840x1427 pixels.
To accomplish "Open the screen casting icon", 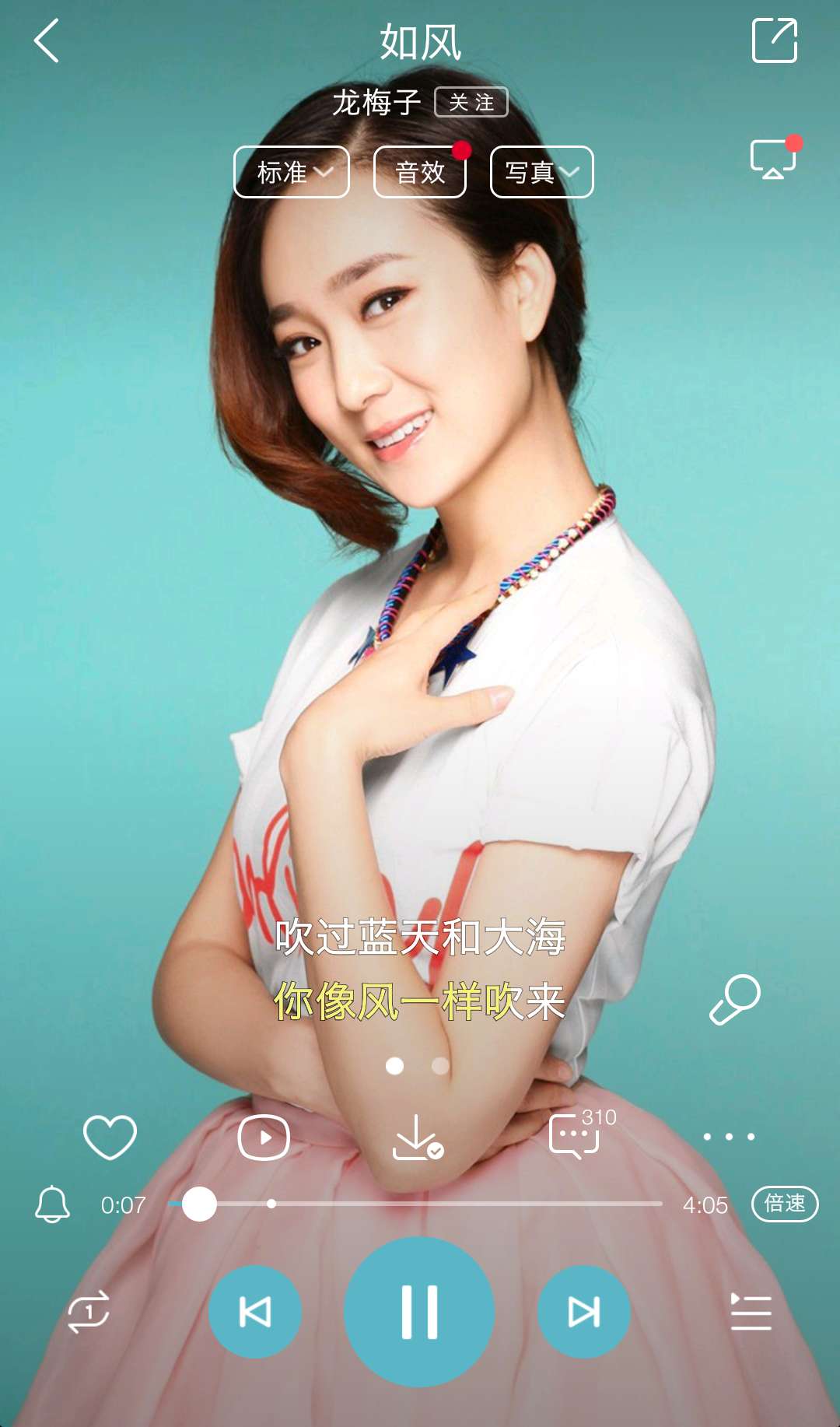I will (x=772, y=160).
